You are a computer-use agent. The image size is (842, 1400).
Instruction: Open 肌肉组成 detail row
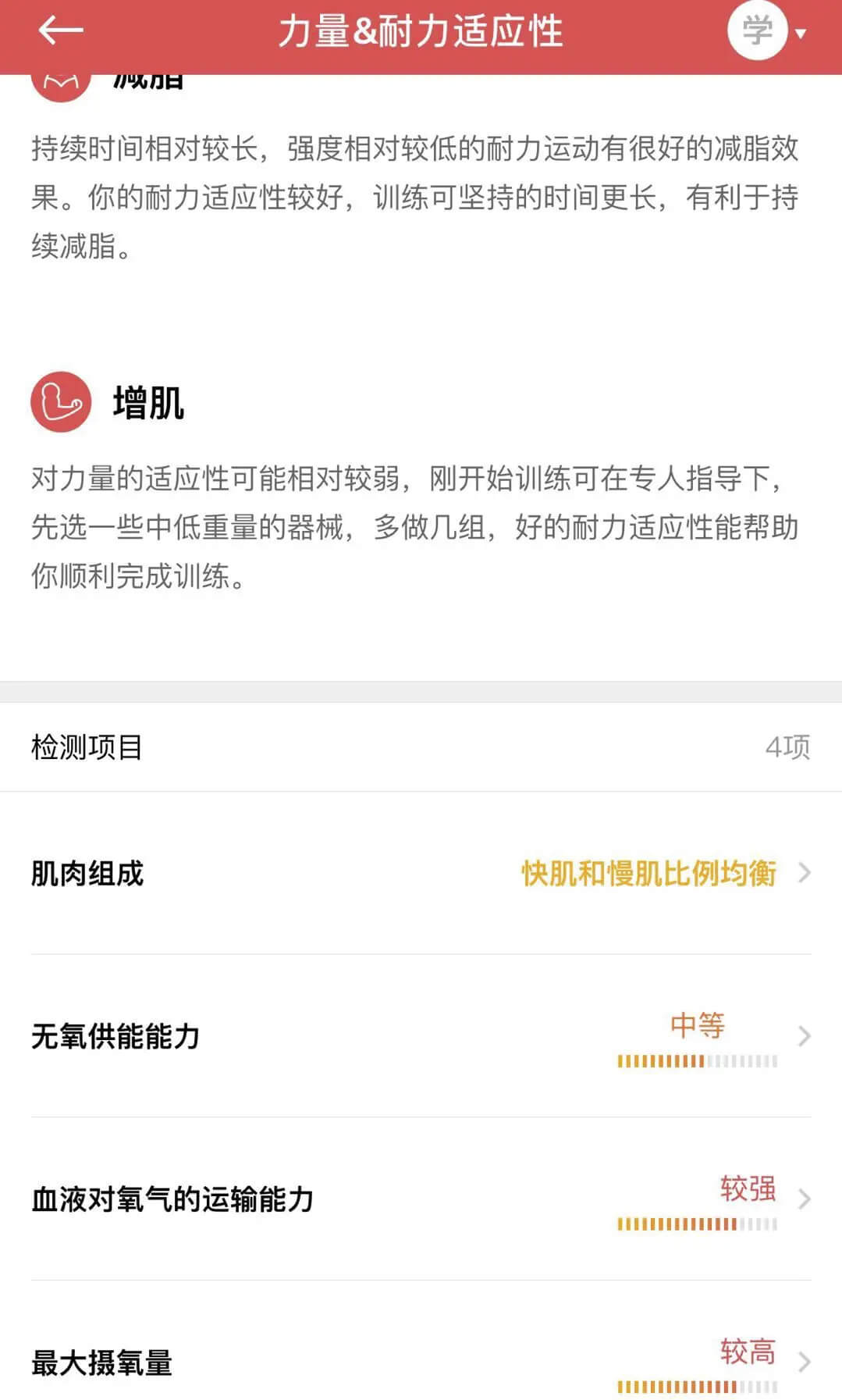[x=421, y=873]
